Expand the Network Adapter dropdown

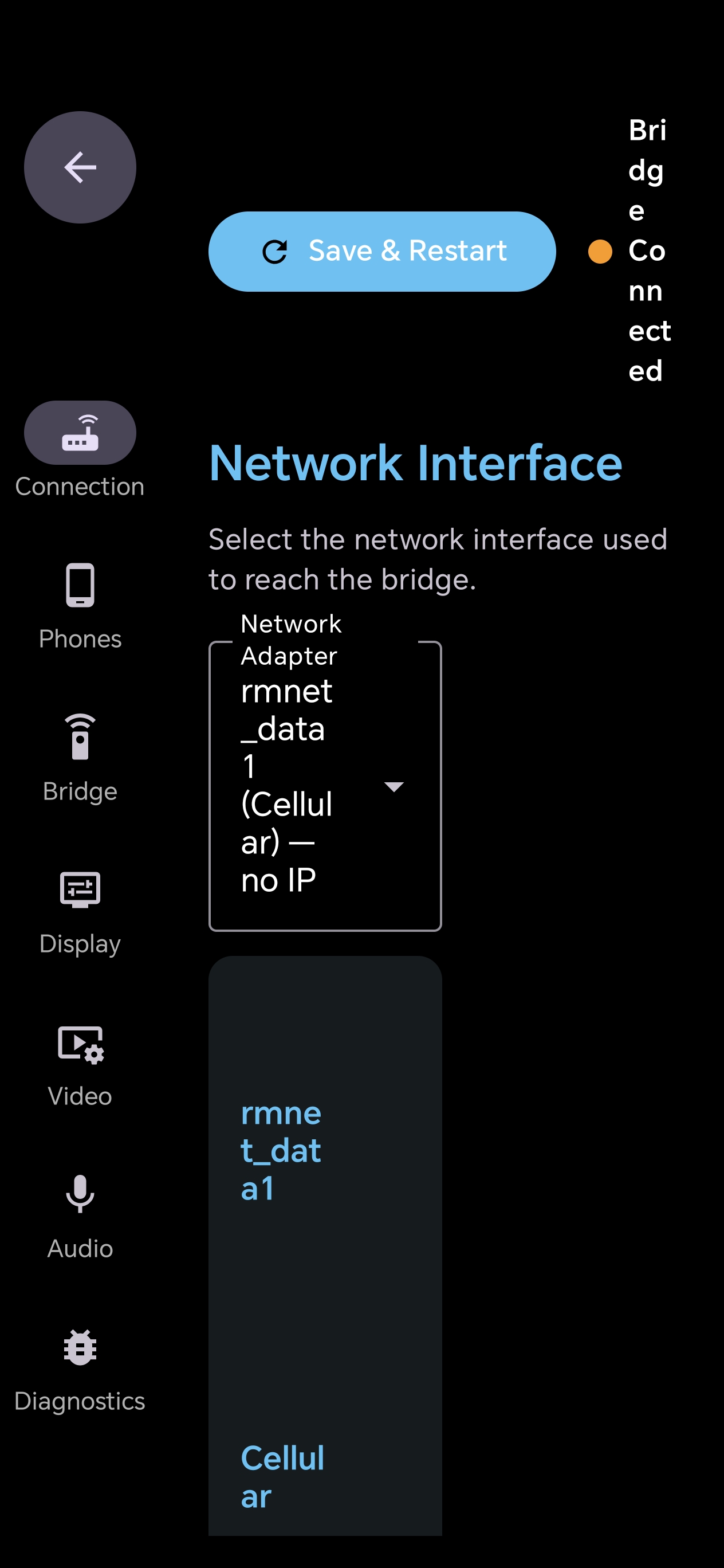325,786
